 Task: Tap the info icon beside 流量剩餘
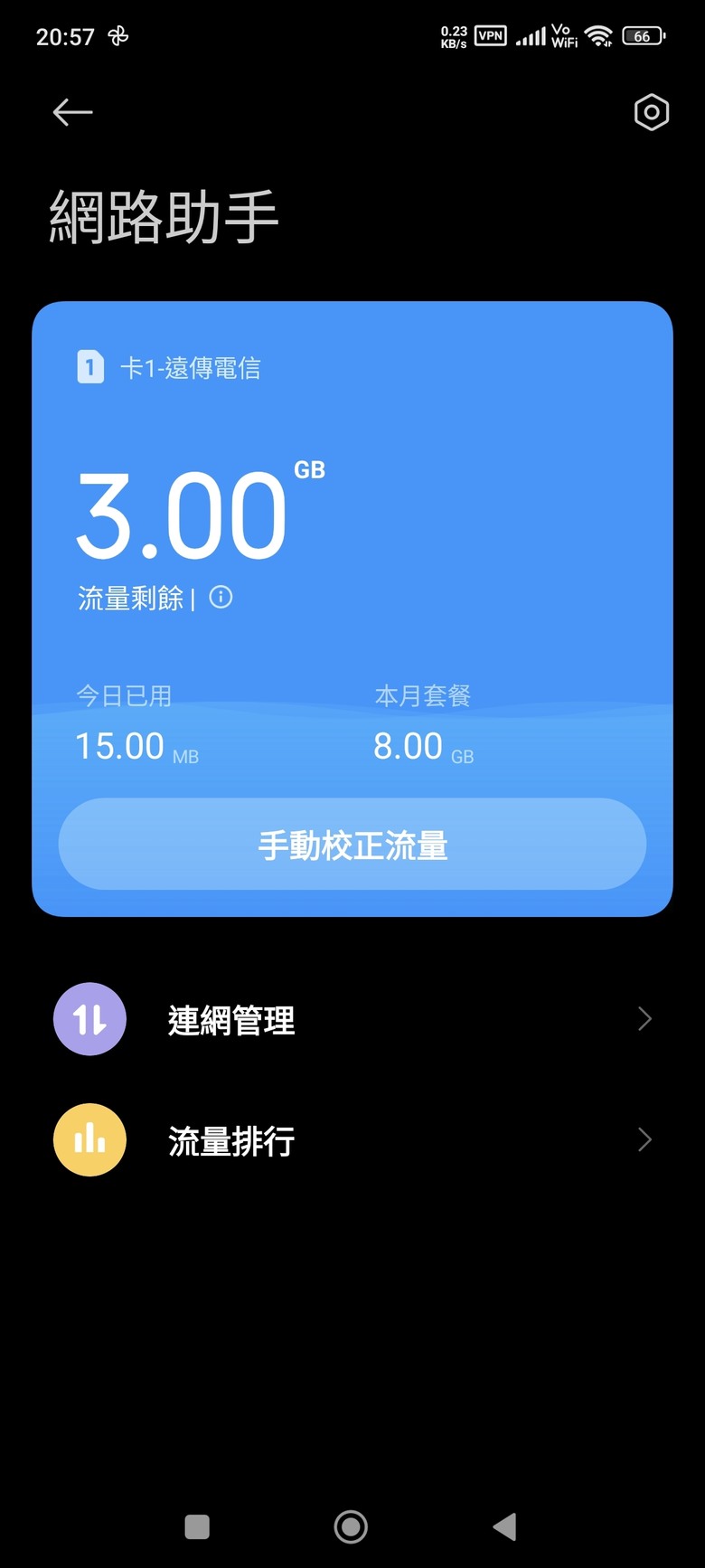pos(221,597)
